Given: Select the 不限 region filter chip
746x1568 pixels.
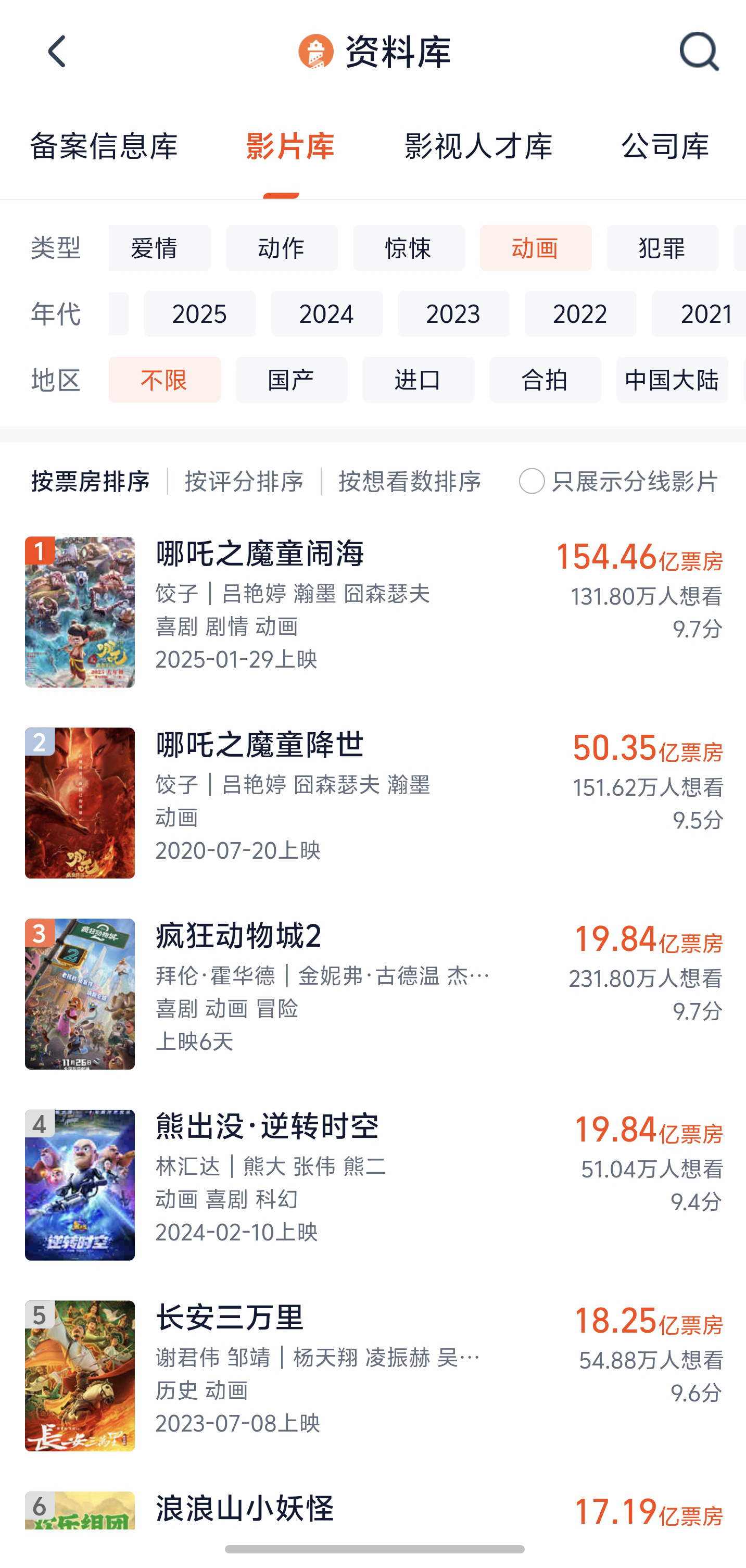Looking at the screenshot, I should coord(163,379).
